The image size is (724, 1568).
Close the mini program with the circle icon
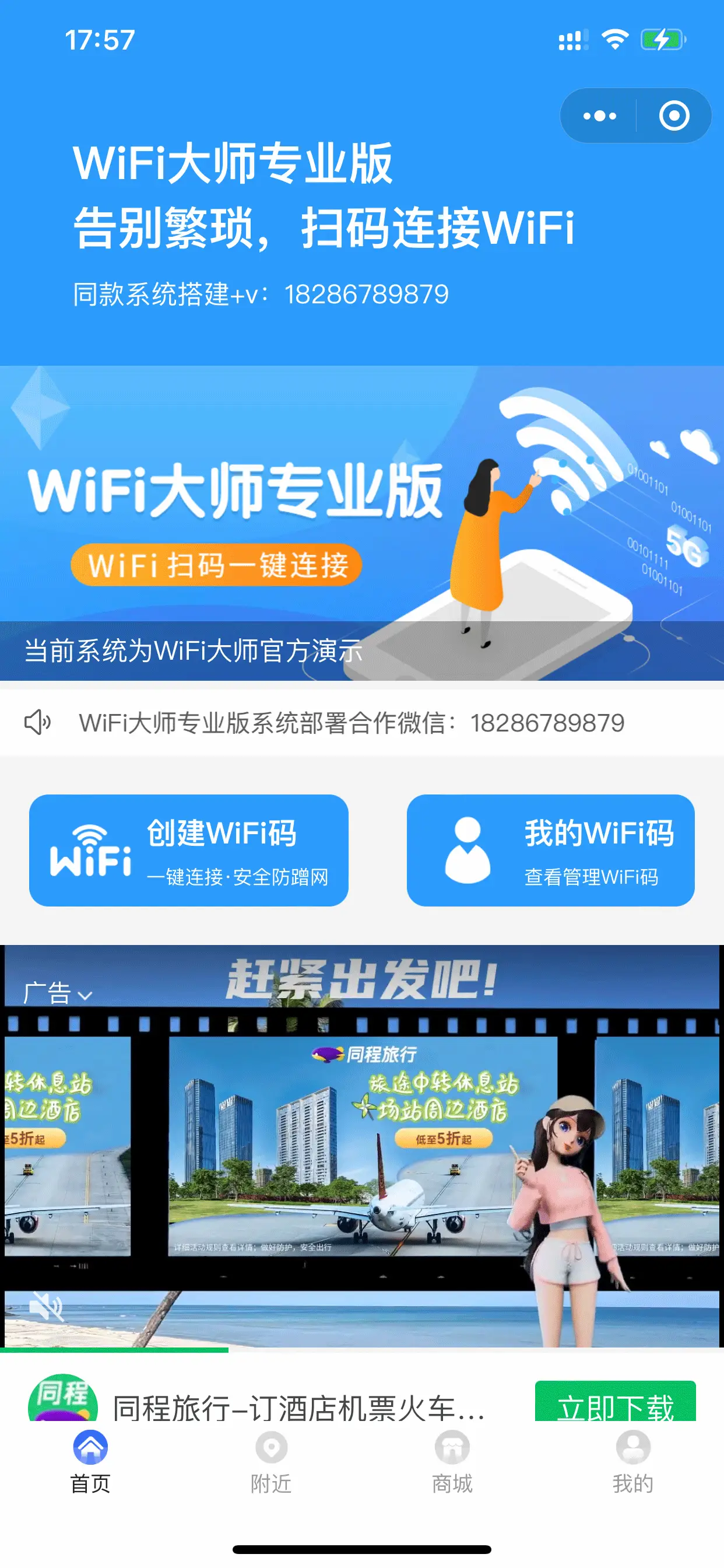674,116
